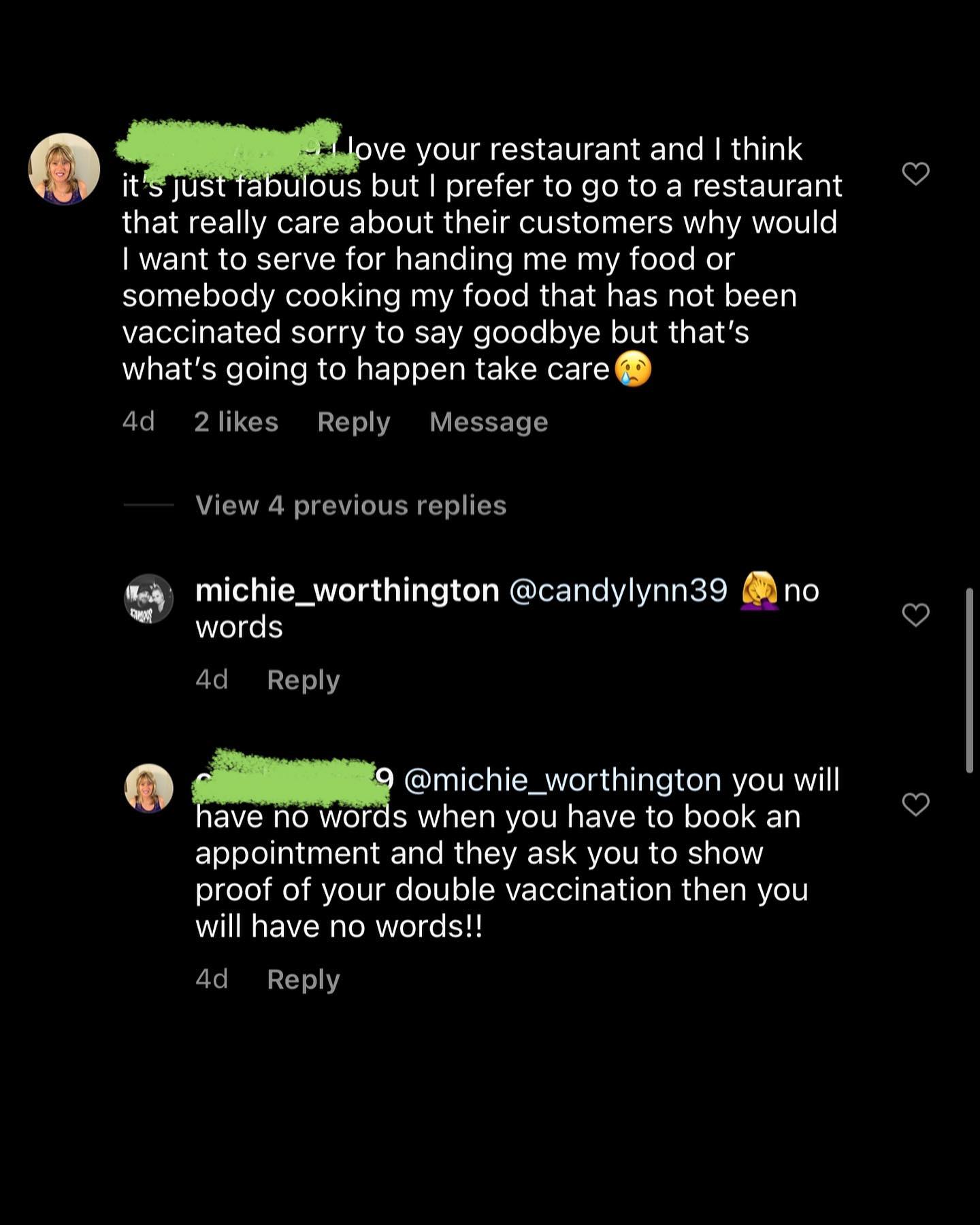The width and height of the screenshot is (980, 1225).
Task: View who liked via "2 likes"
Action: click(236, 422)
